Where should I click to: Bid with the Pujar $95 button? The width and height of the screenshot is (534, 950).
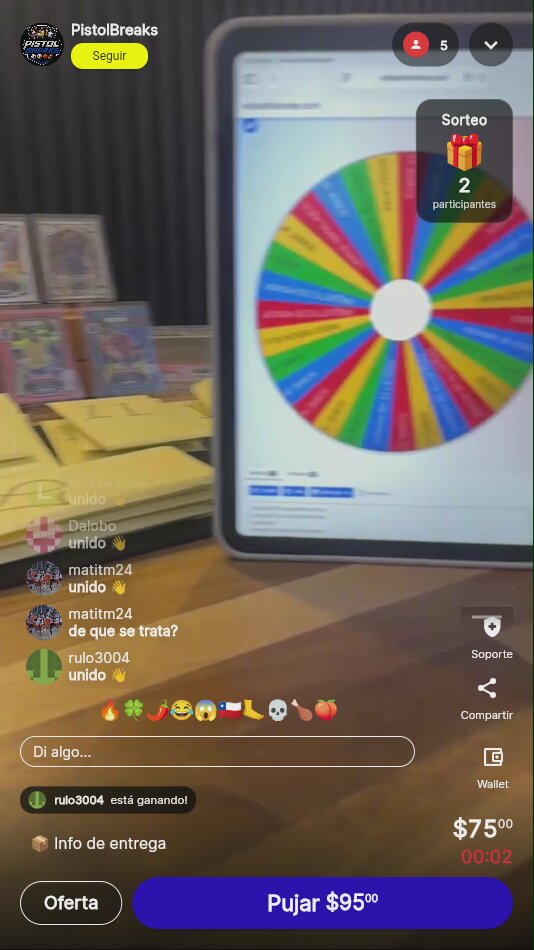point(322,903)
